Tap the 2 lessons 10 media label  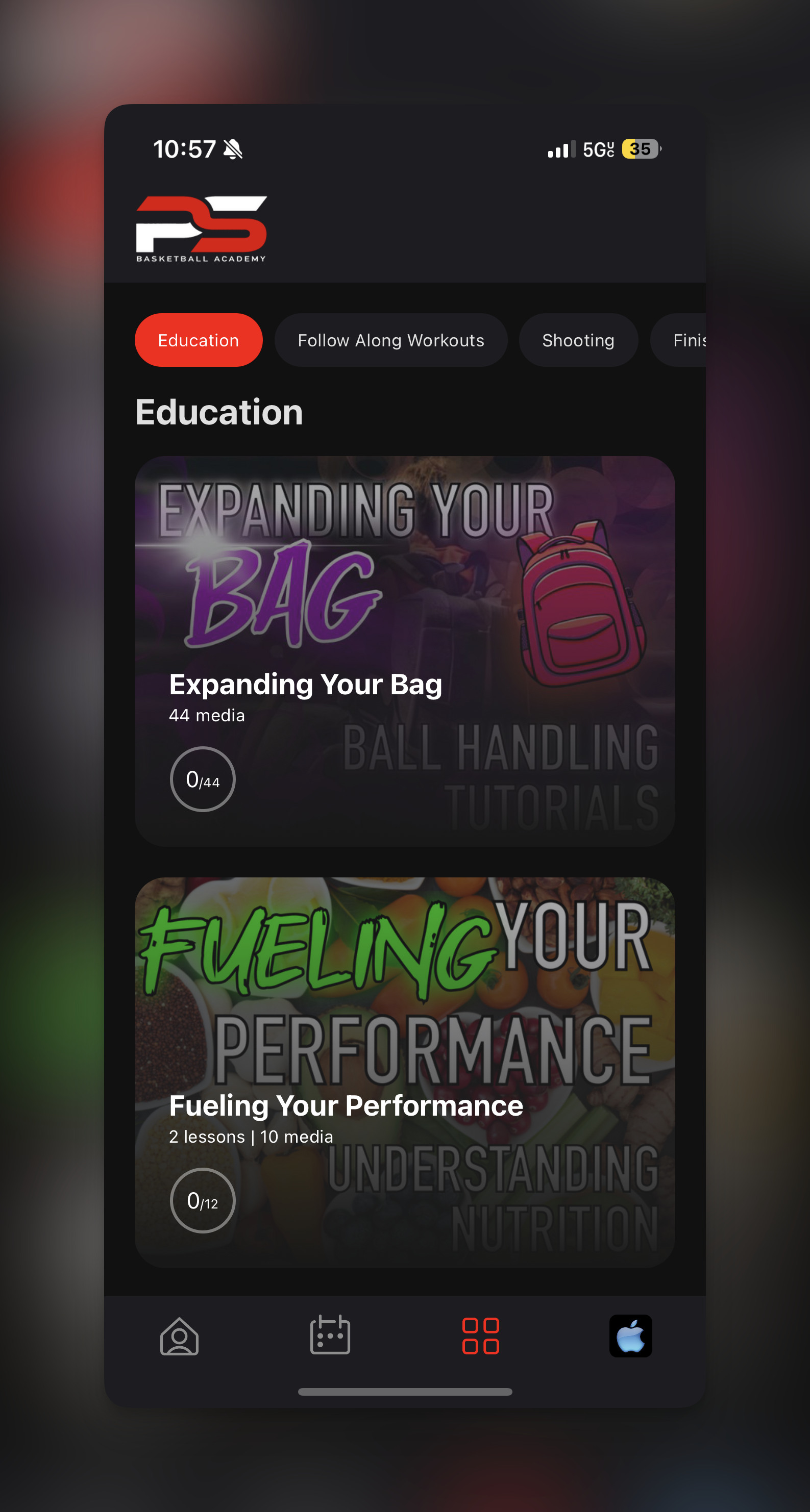point(252,1137)
